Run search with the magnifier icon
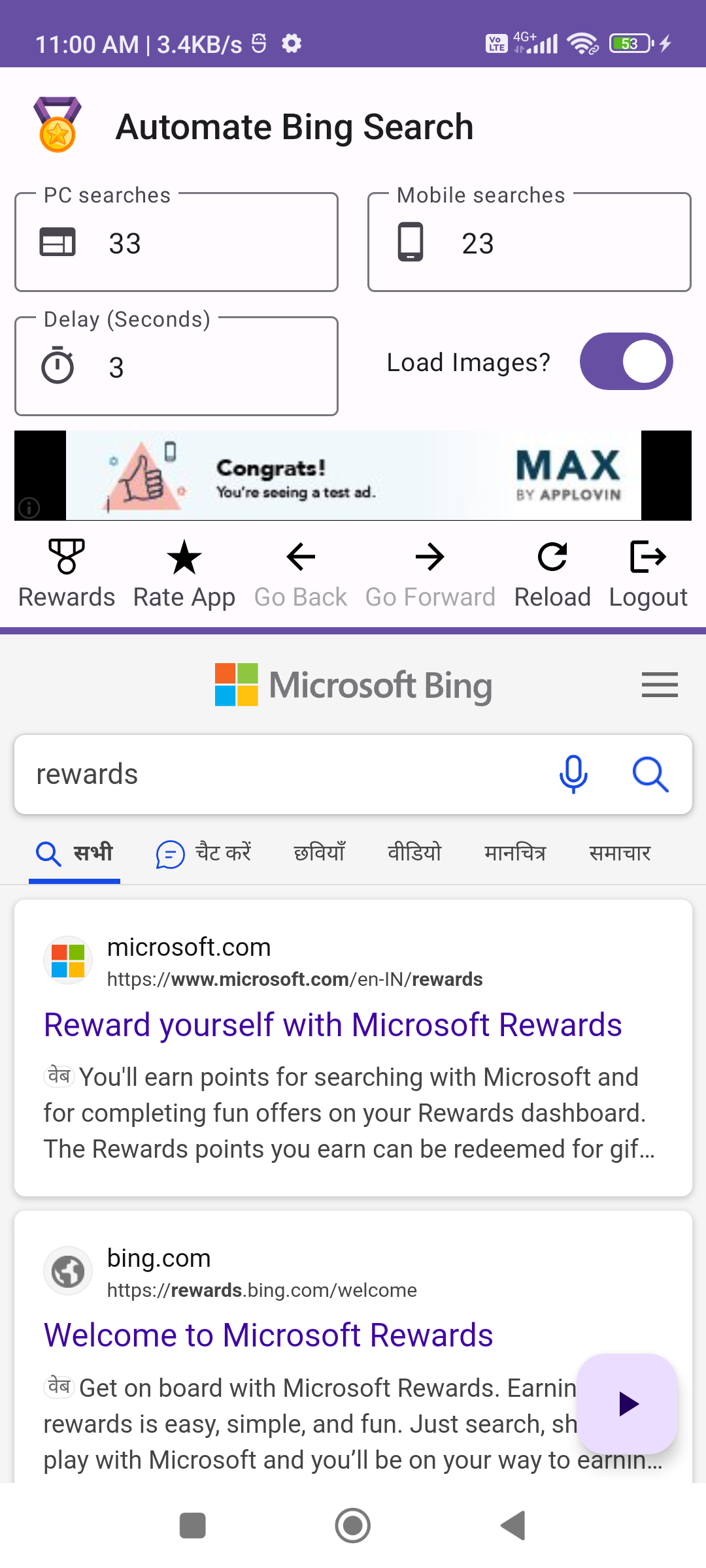706x1568 pixels. click(650, 774)
